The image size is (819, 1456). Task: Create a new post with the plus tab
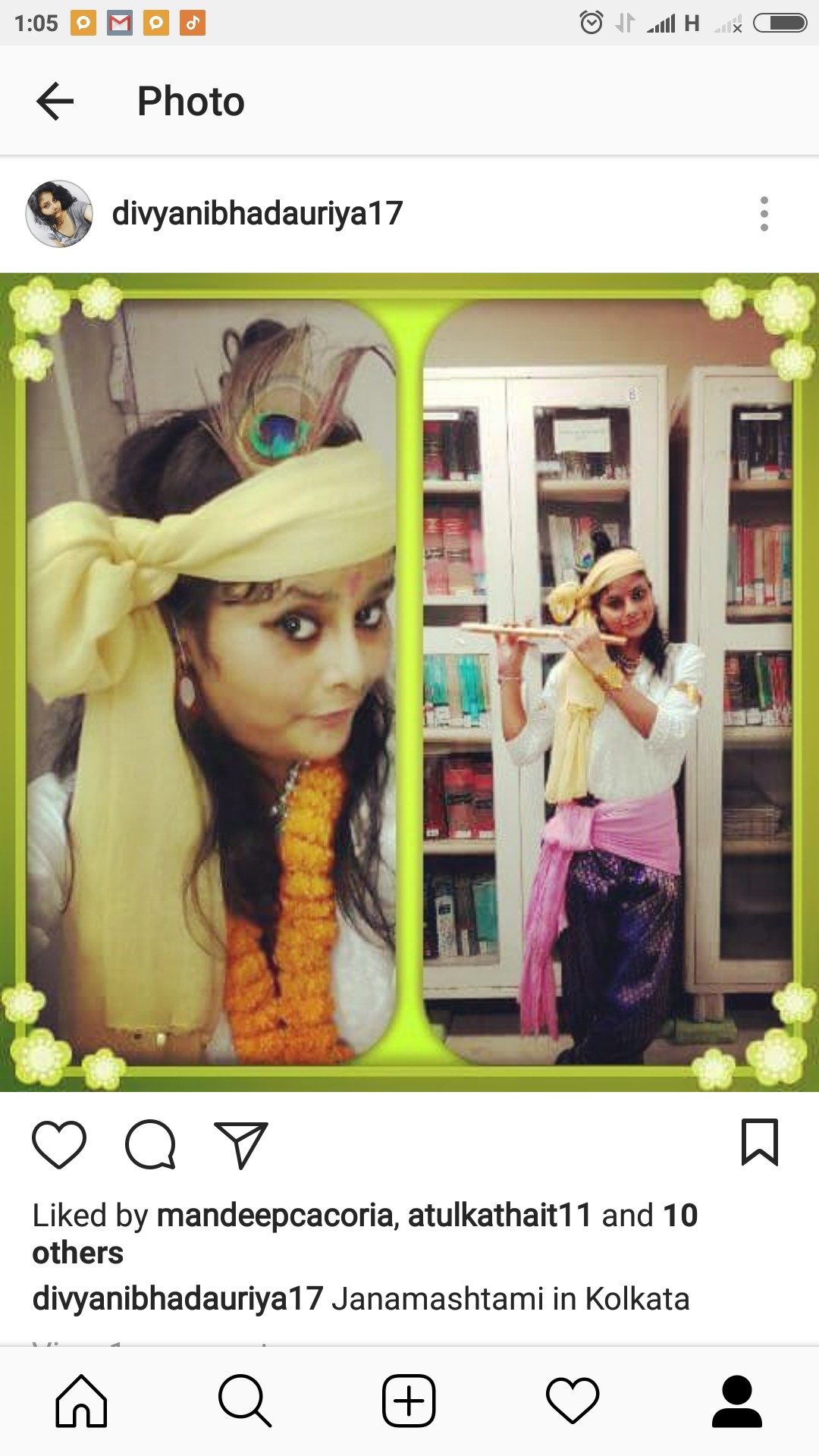[409, 1400]
